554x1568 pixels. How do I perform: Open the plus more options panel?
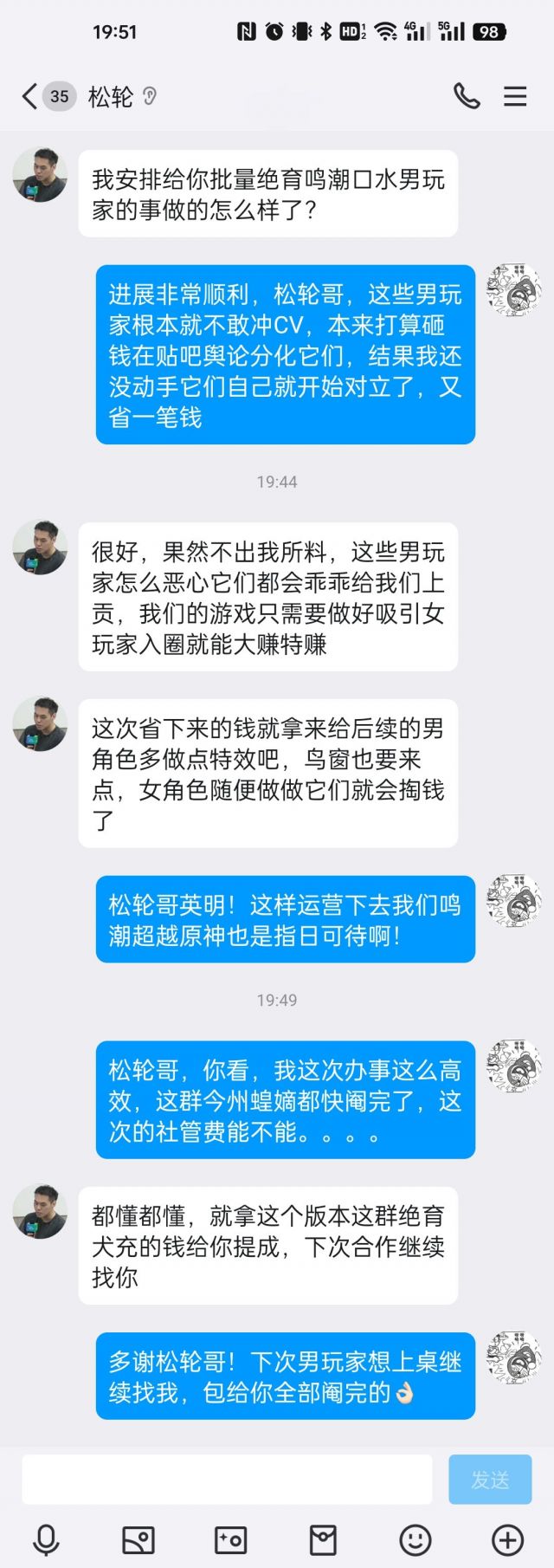[507, 1539]
